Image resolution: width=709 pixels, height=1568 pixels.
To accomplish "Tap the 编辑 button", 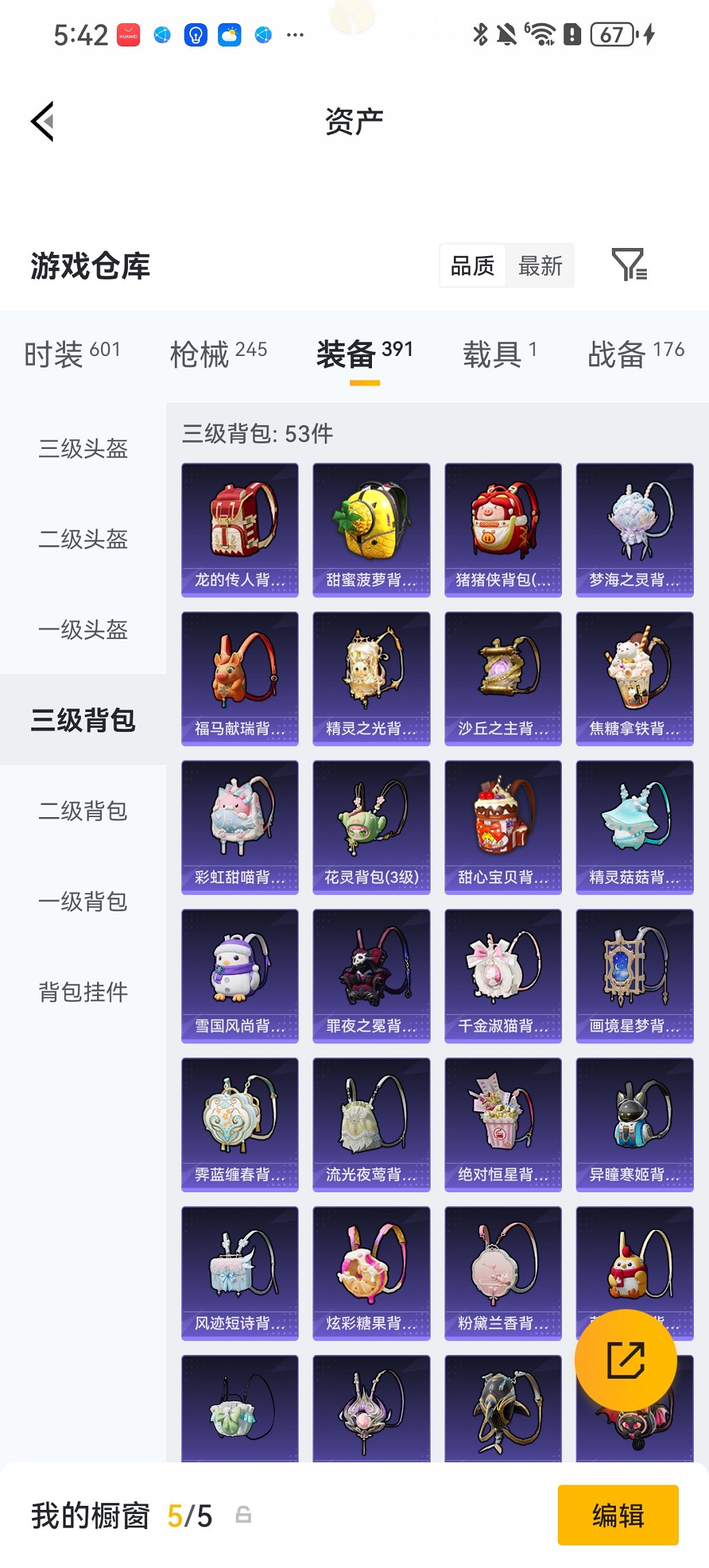I will [617, 1515].
